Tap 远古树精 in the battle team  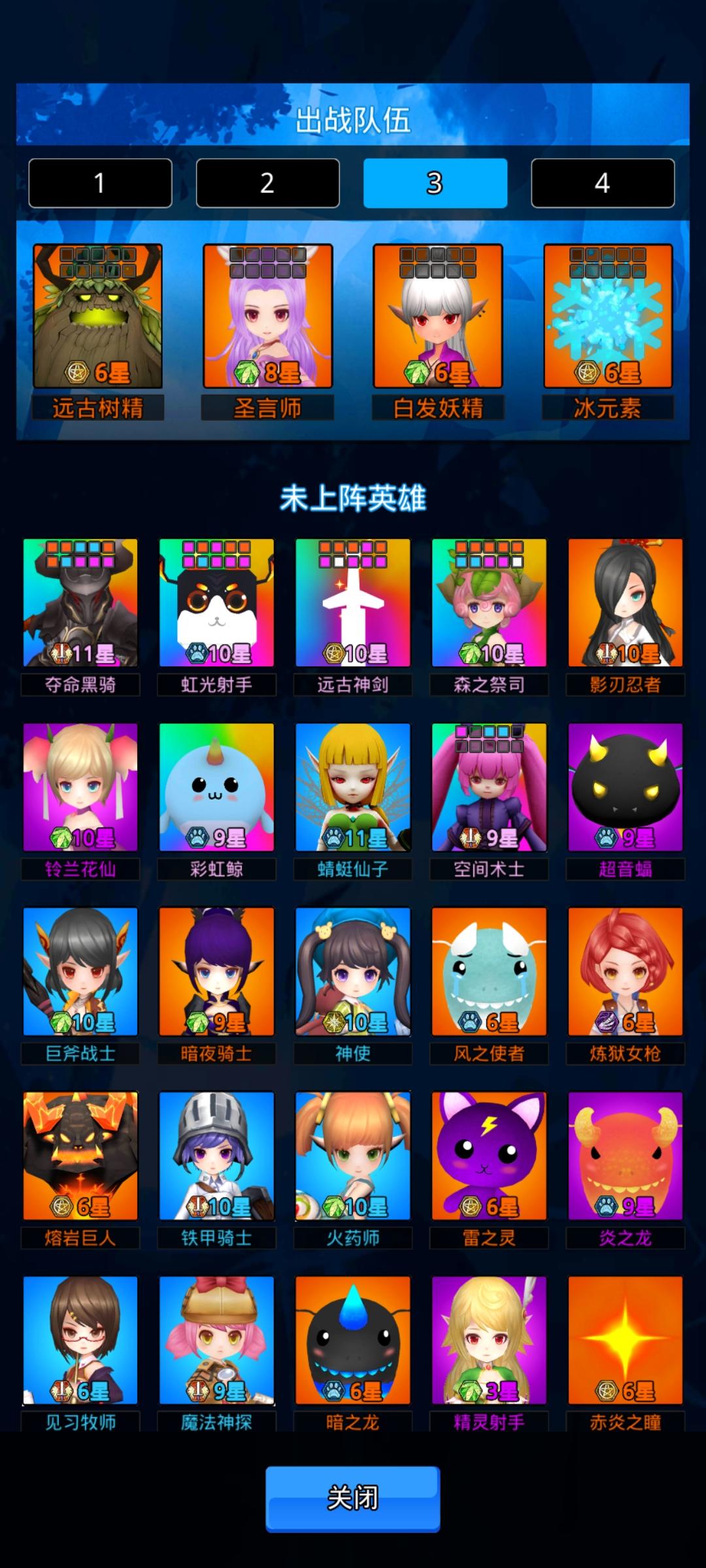point(98,317)
